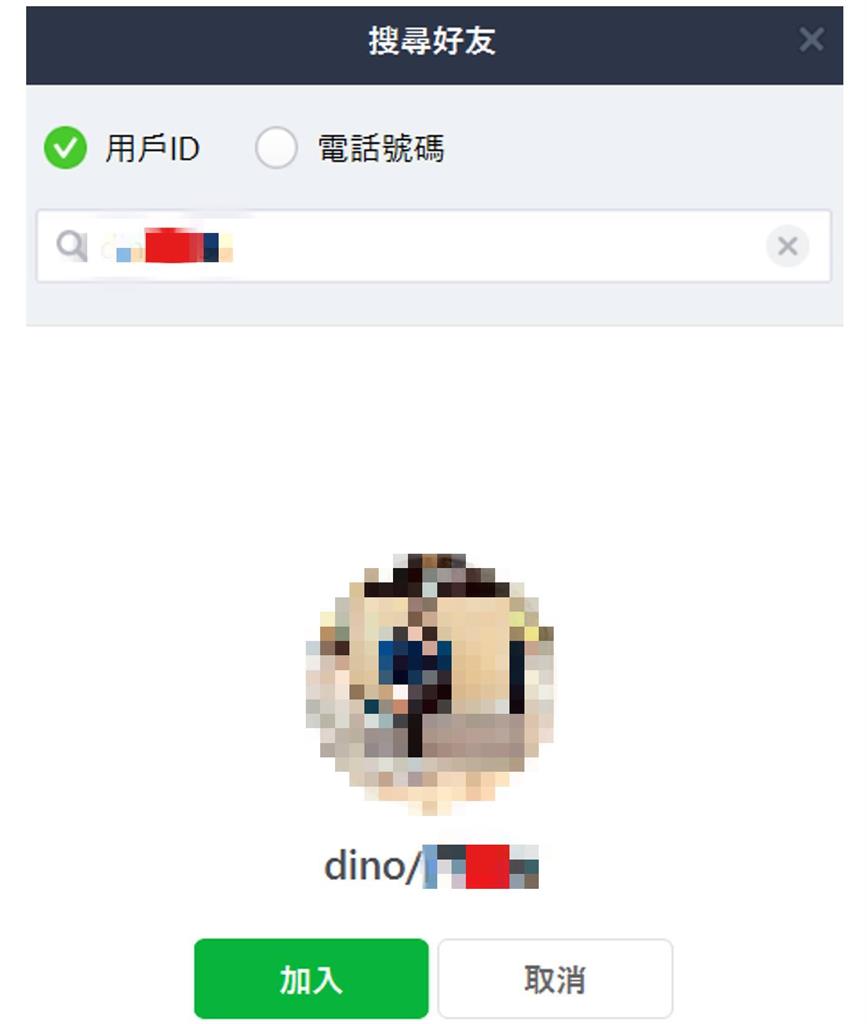
Task: Tap the circular clear button in the search bar
Action: 788,246
